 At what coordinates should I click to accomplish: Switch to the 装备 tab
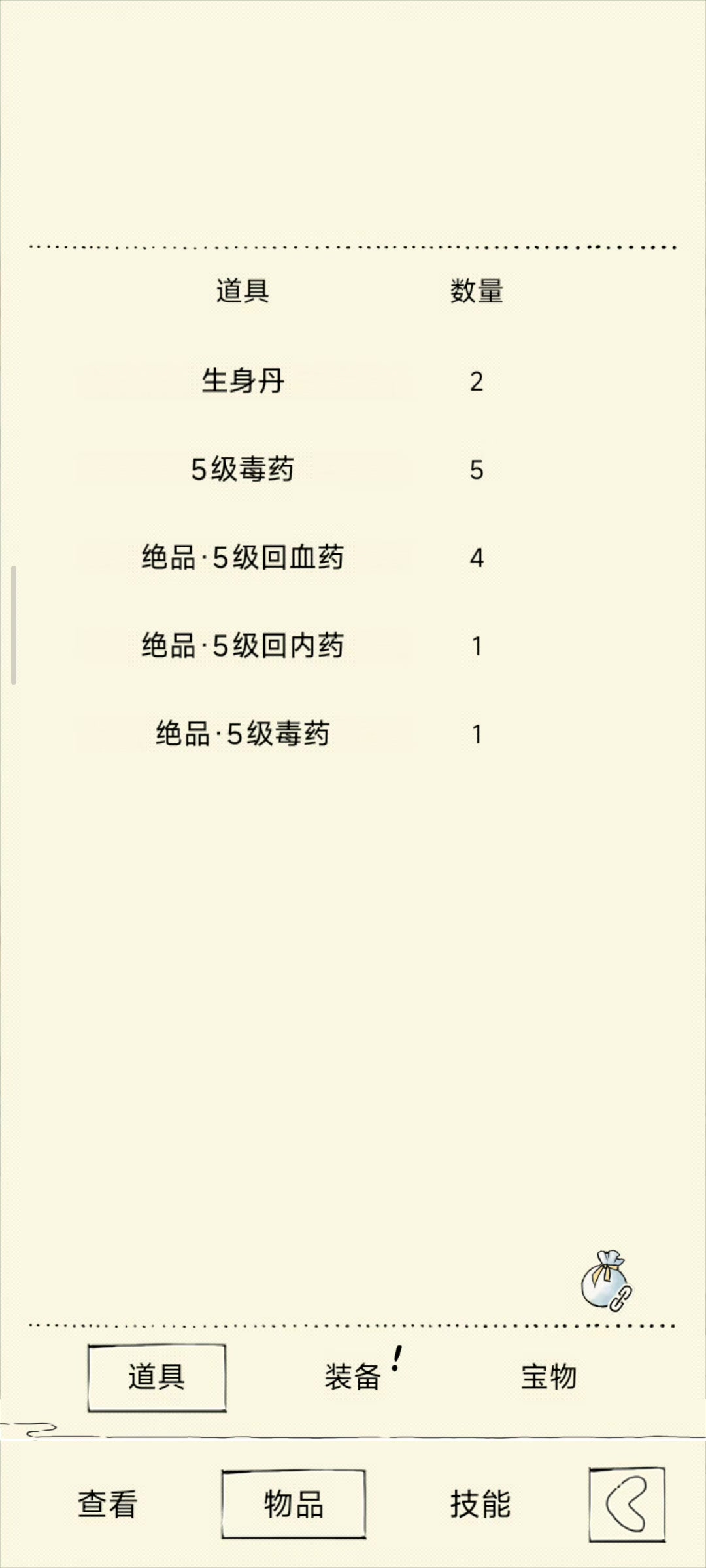pos(353,1377)
